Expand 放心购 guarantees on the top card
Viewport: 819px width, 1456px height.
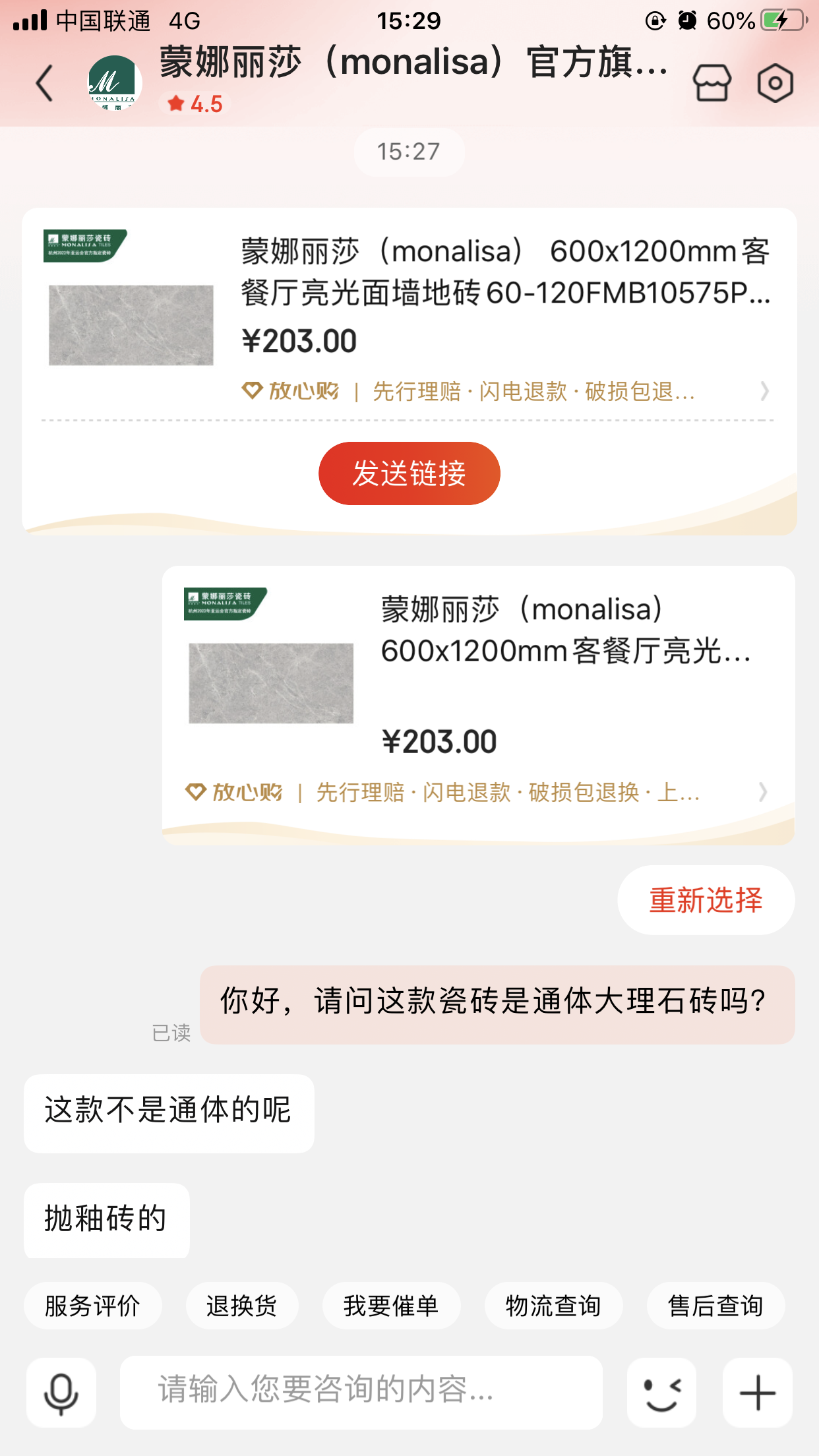pos(505,392)
